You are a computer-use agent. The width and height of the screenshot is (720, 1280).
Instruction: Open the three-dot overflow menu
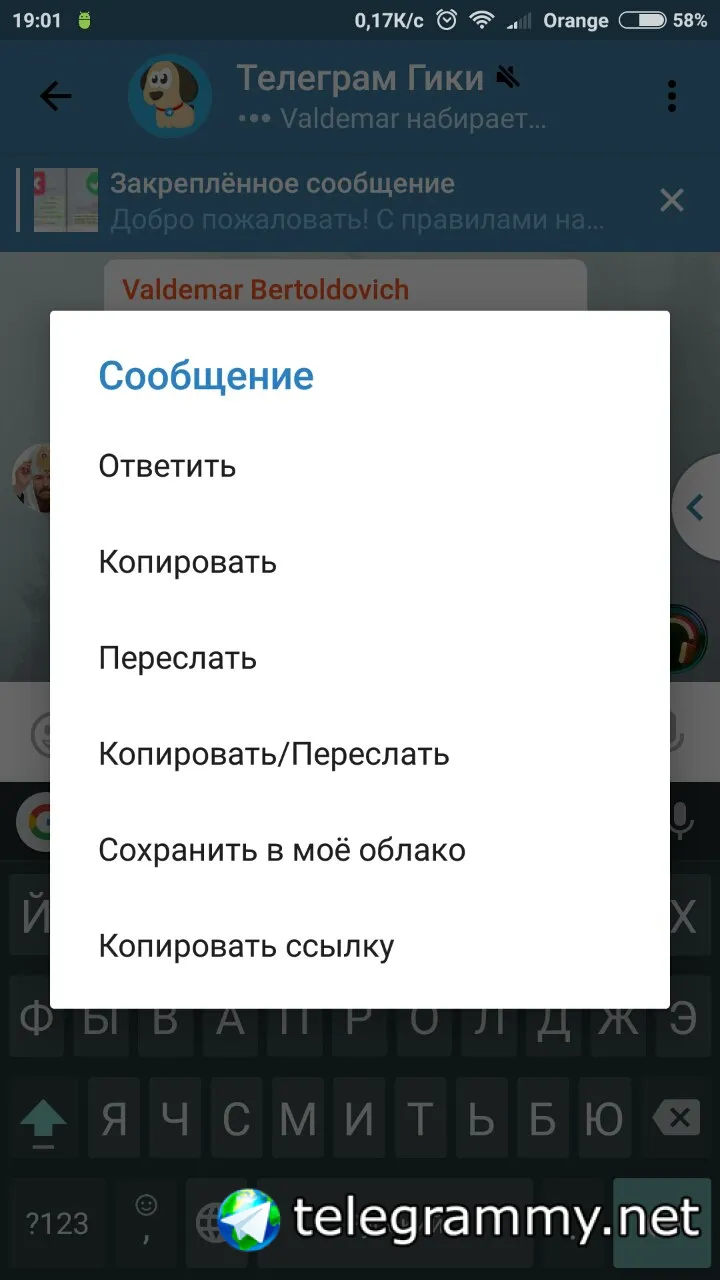pyautogui.click(x=672, y=96)
